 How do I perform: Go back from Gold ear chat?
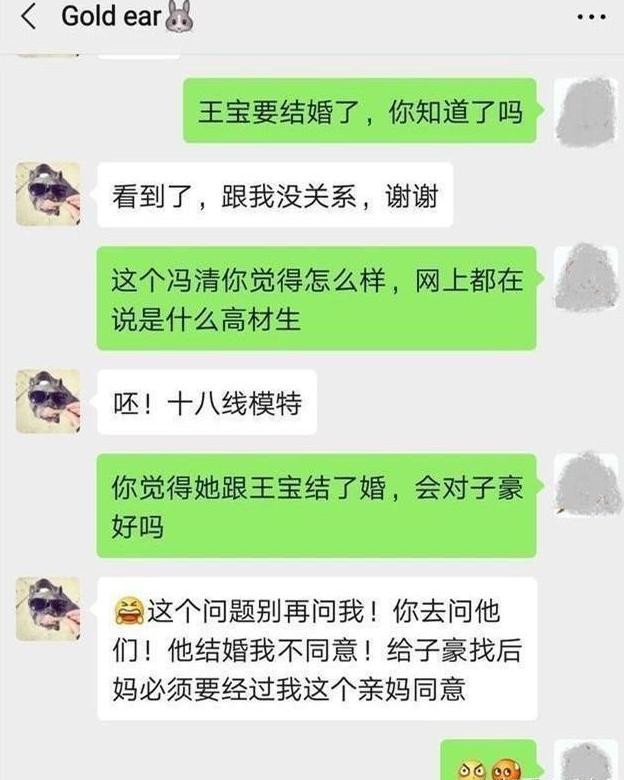pyautogui.click(x=28, y=17)
